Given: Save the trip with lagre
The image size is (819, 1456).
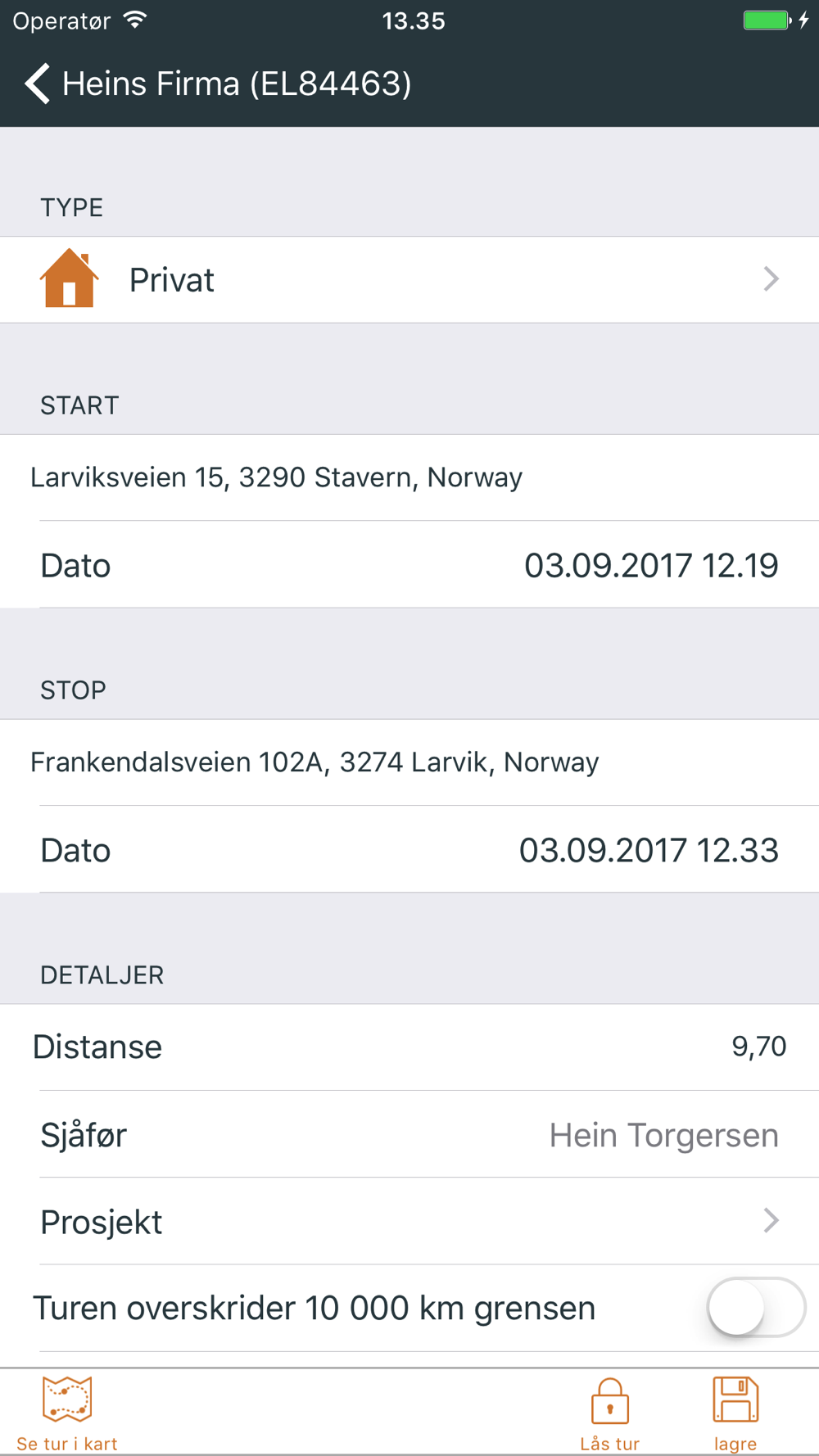Looking at the screenshot, I should pos(735,1414).
